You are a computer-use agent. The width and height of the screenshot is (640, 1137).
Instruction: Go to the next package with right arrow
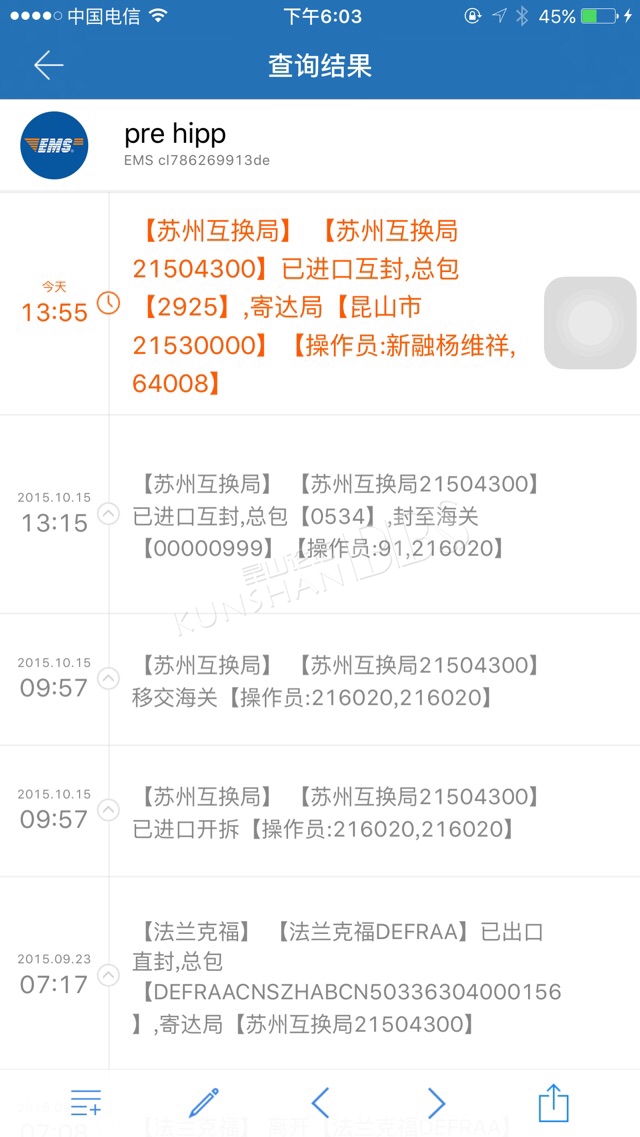coord(436,1103)
